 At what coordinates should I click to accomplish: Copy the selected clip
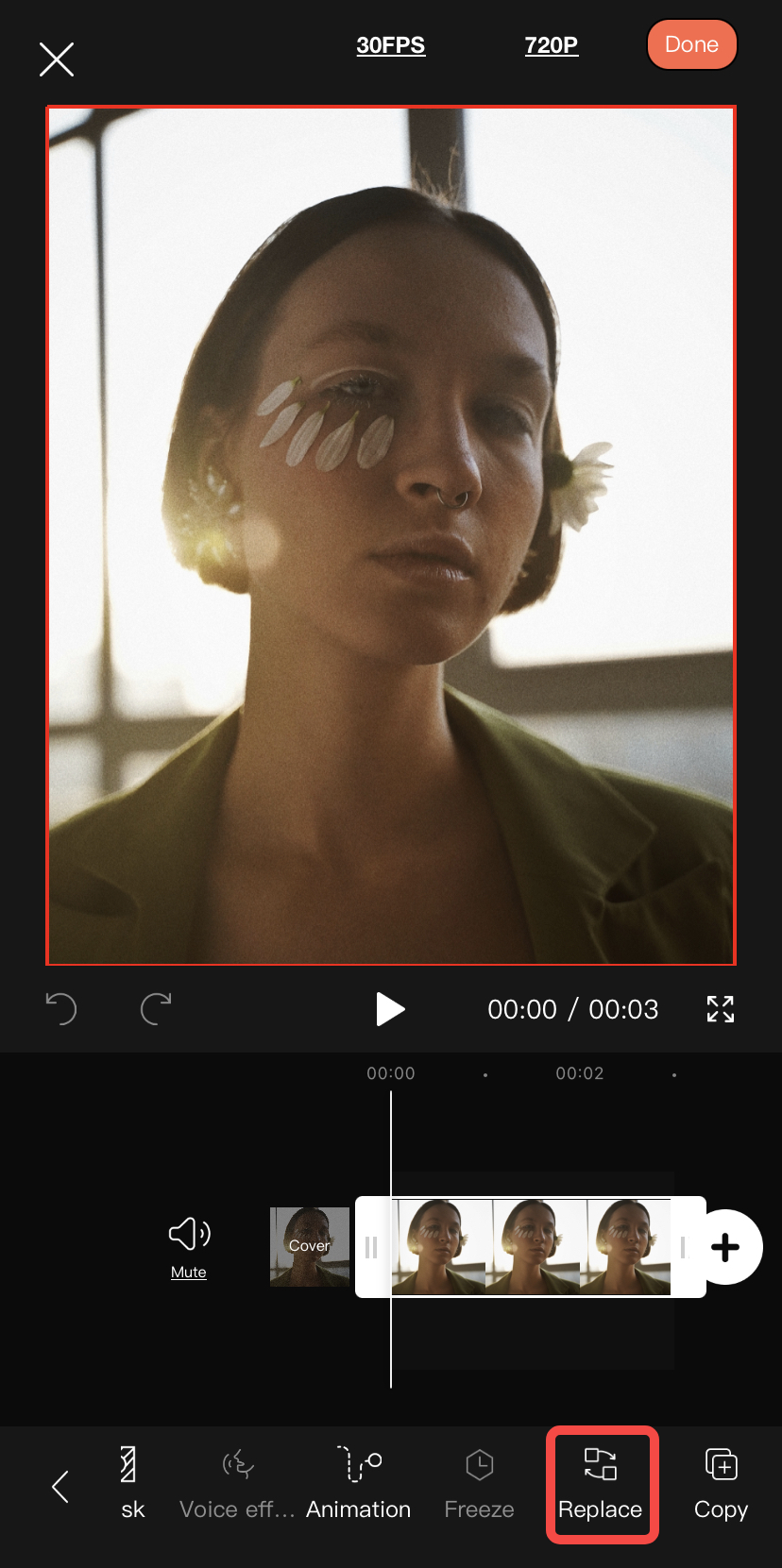click(722, 1484)
